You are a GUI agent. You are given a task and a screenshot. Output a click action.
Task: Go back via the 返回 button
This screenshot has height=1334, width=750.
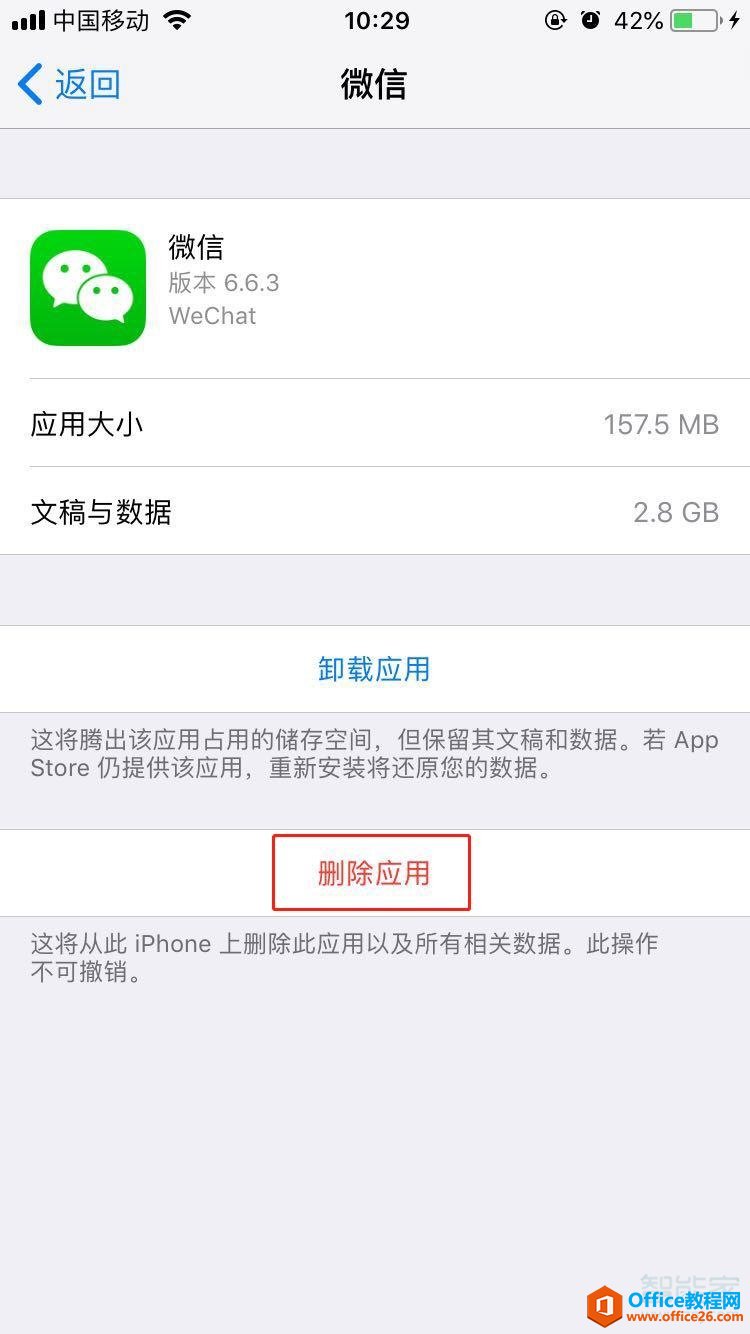[70, 85]
